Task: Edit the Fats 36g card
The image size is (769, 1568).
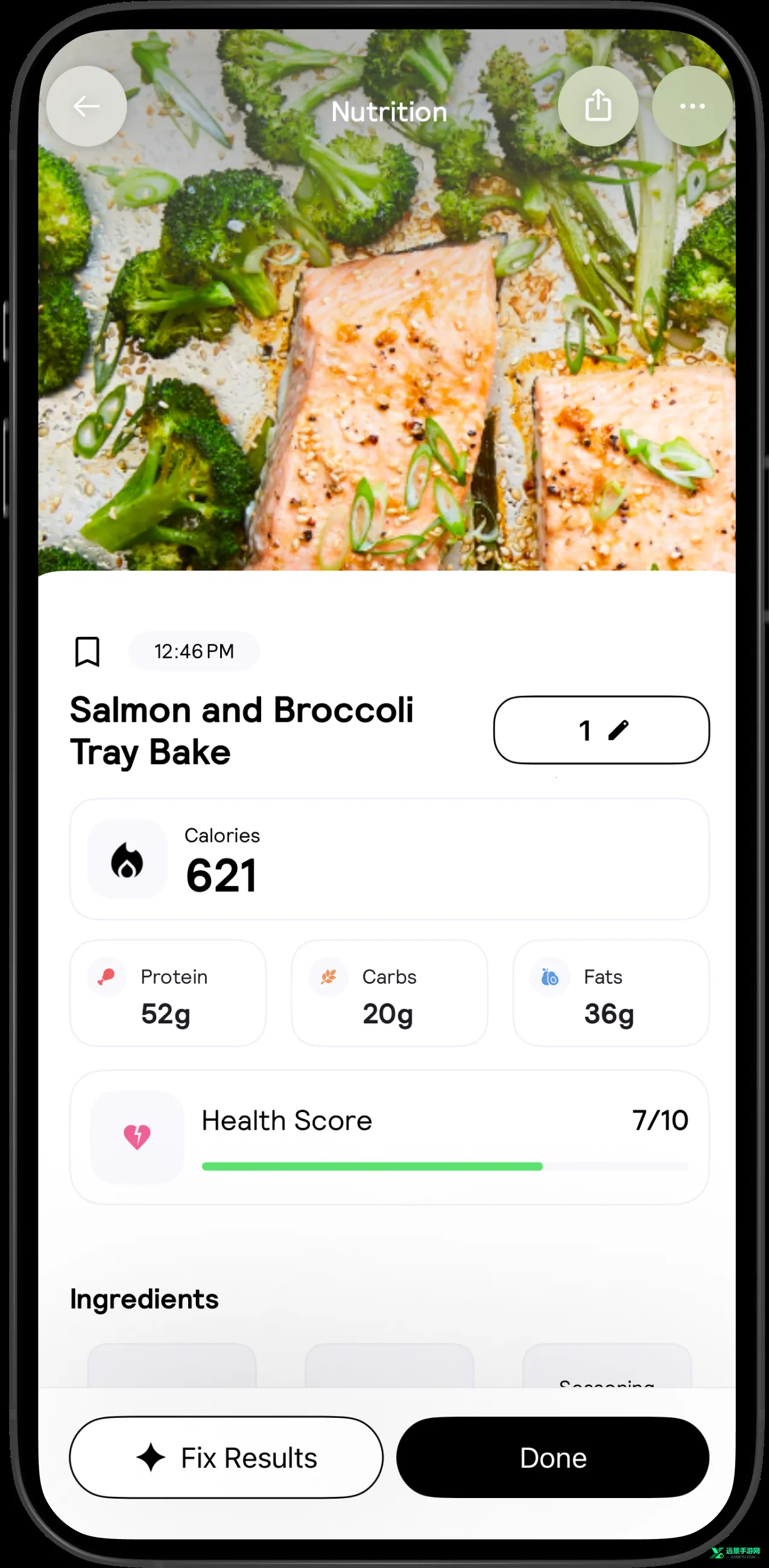Action: [610, 993]
